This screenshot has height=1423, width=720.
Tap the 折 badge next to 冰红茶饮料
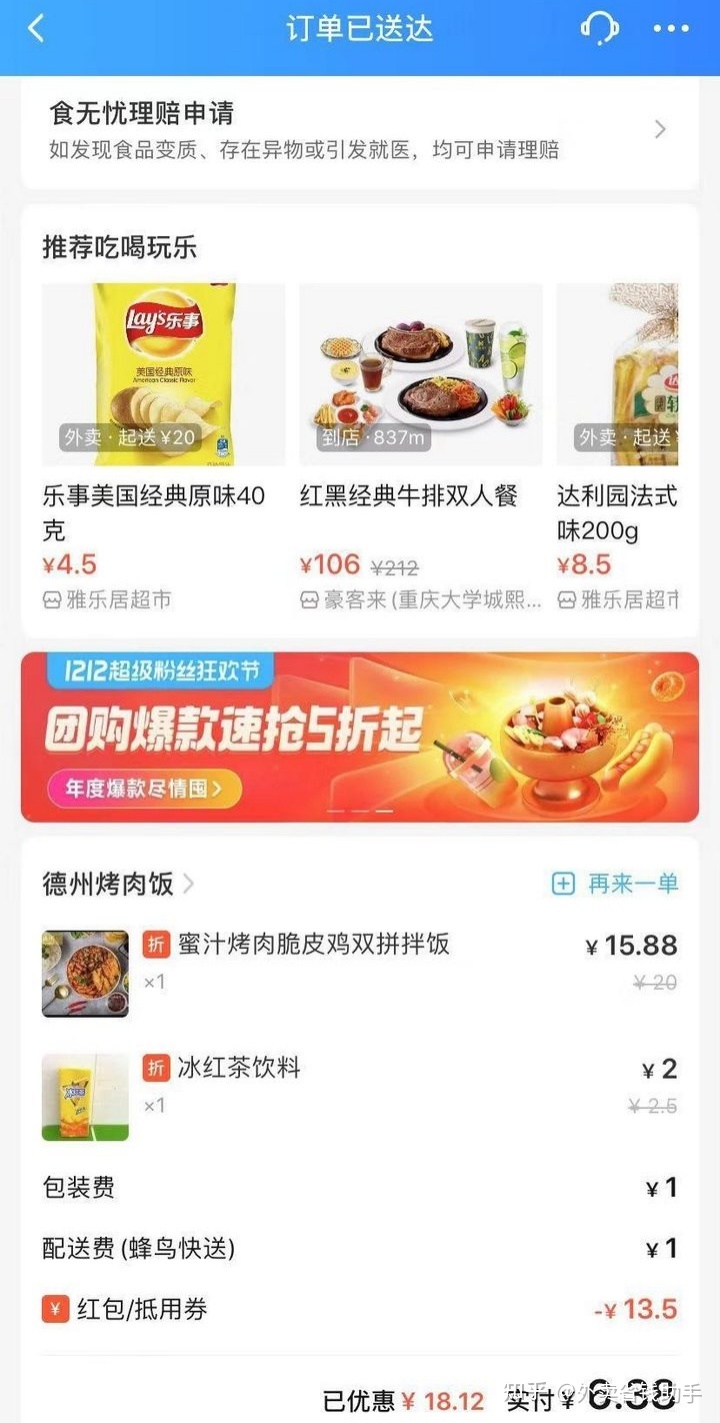click(157, 1068)
